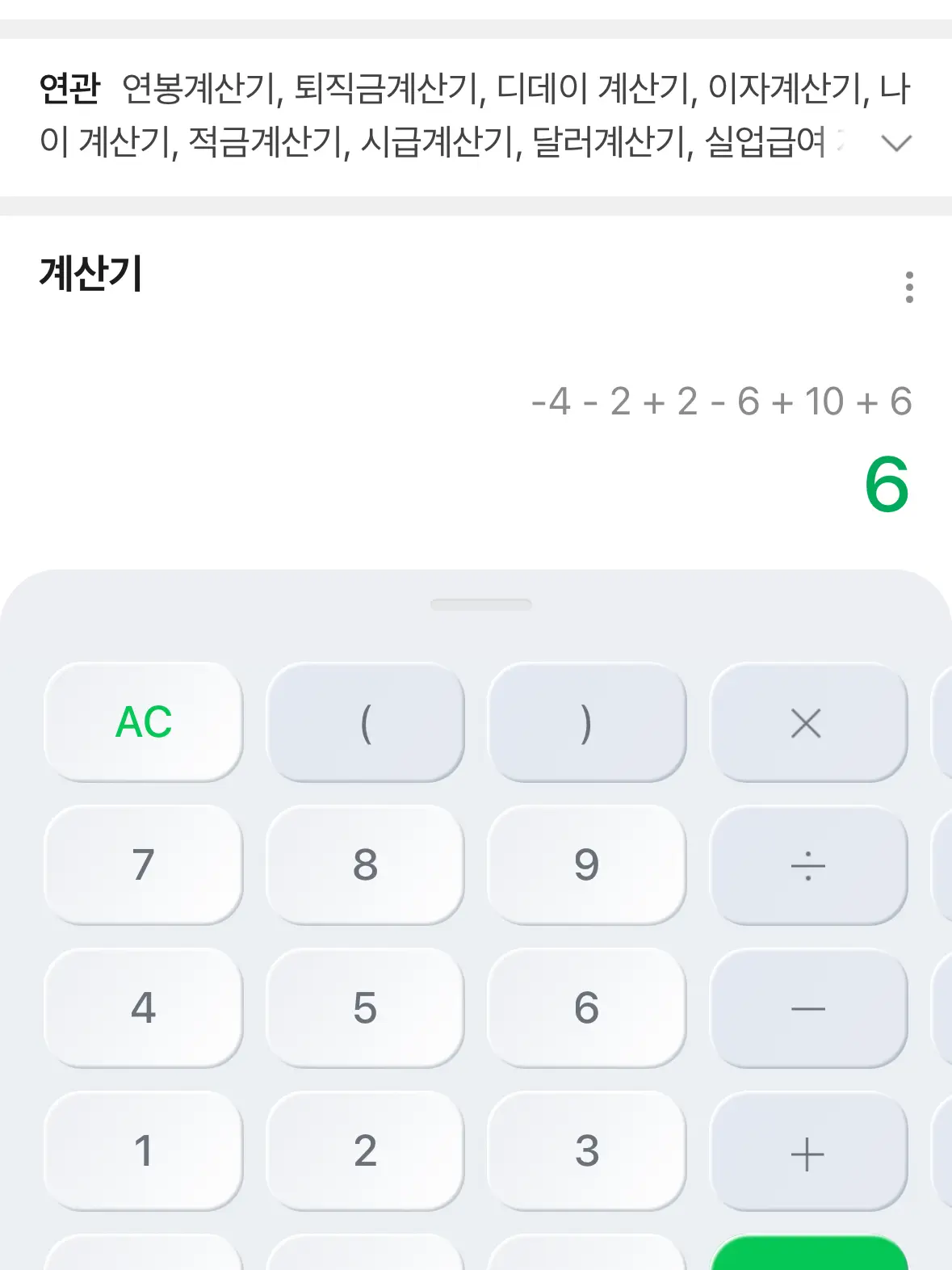Collapse the keypad using the drag handle bar
This screenshot has height=1270, width=952.
click(x=481, y=603)
